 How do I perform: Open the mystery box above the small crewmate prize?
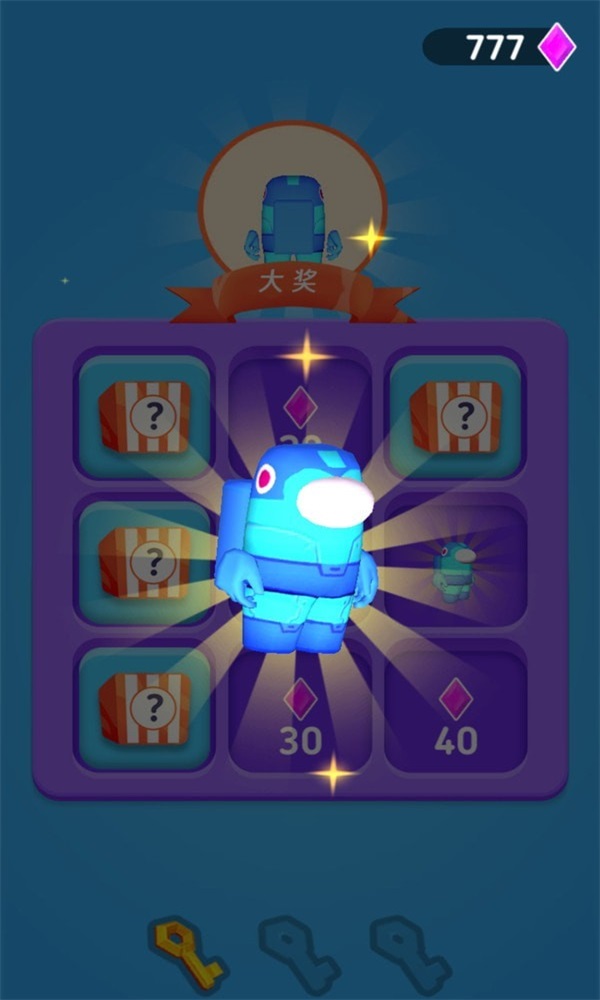click(x=456, y=414)
